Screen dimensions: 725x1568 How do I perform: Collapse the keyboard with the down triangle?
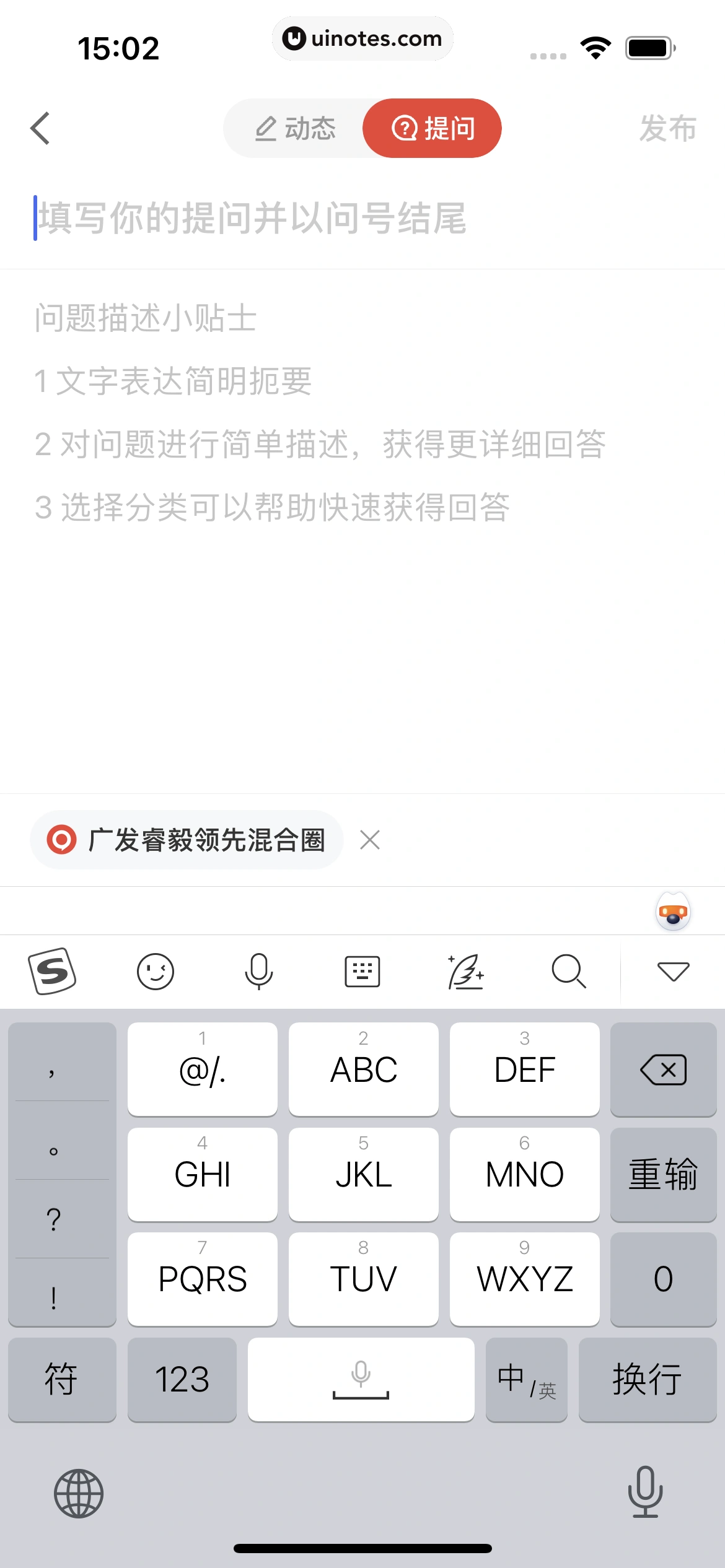pos(673,970)
